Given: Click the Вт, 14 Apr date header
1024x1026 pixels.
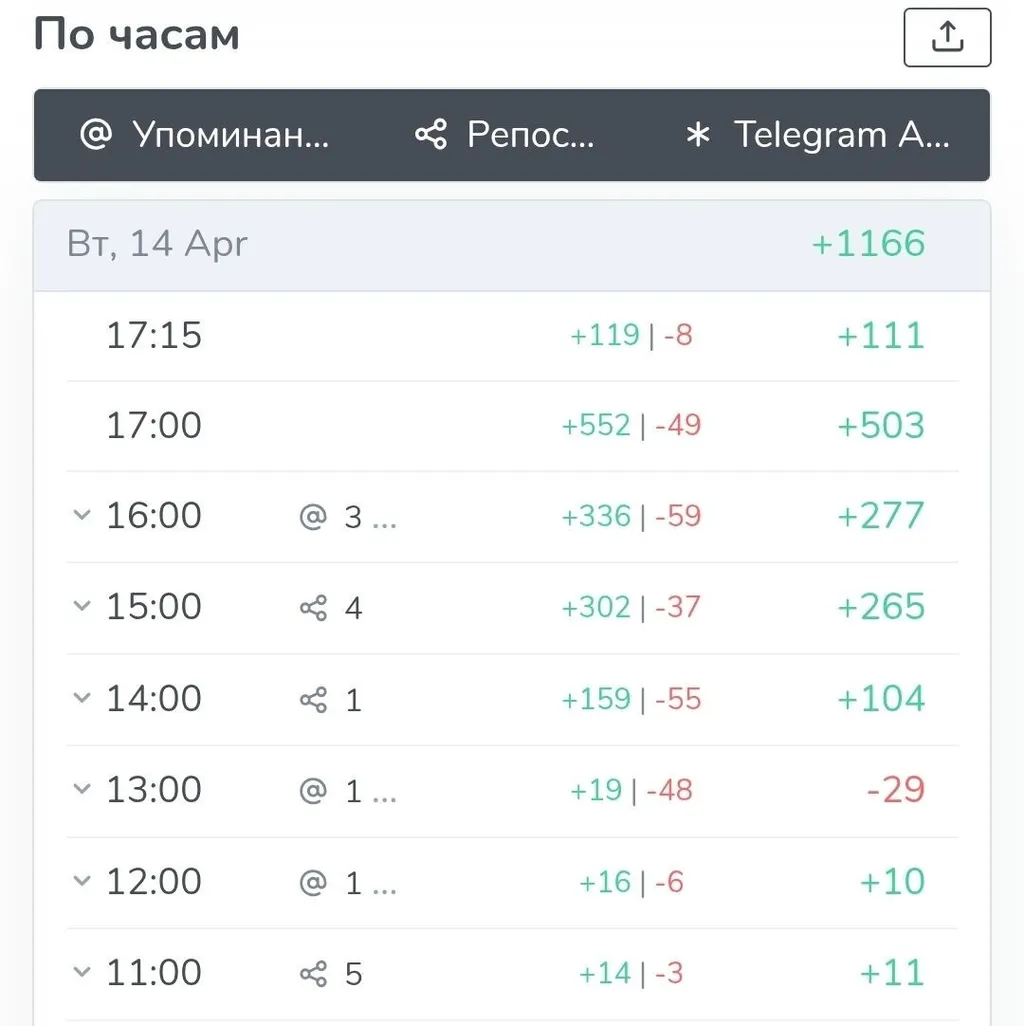Looking at the screenshot, I should [x=157, y=243].
